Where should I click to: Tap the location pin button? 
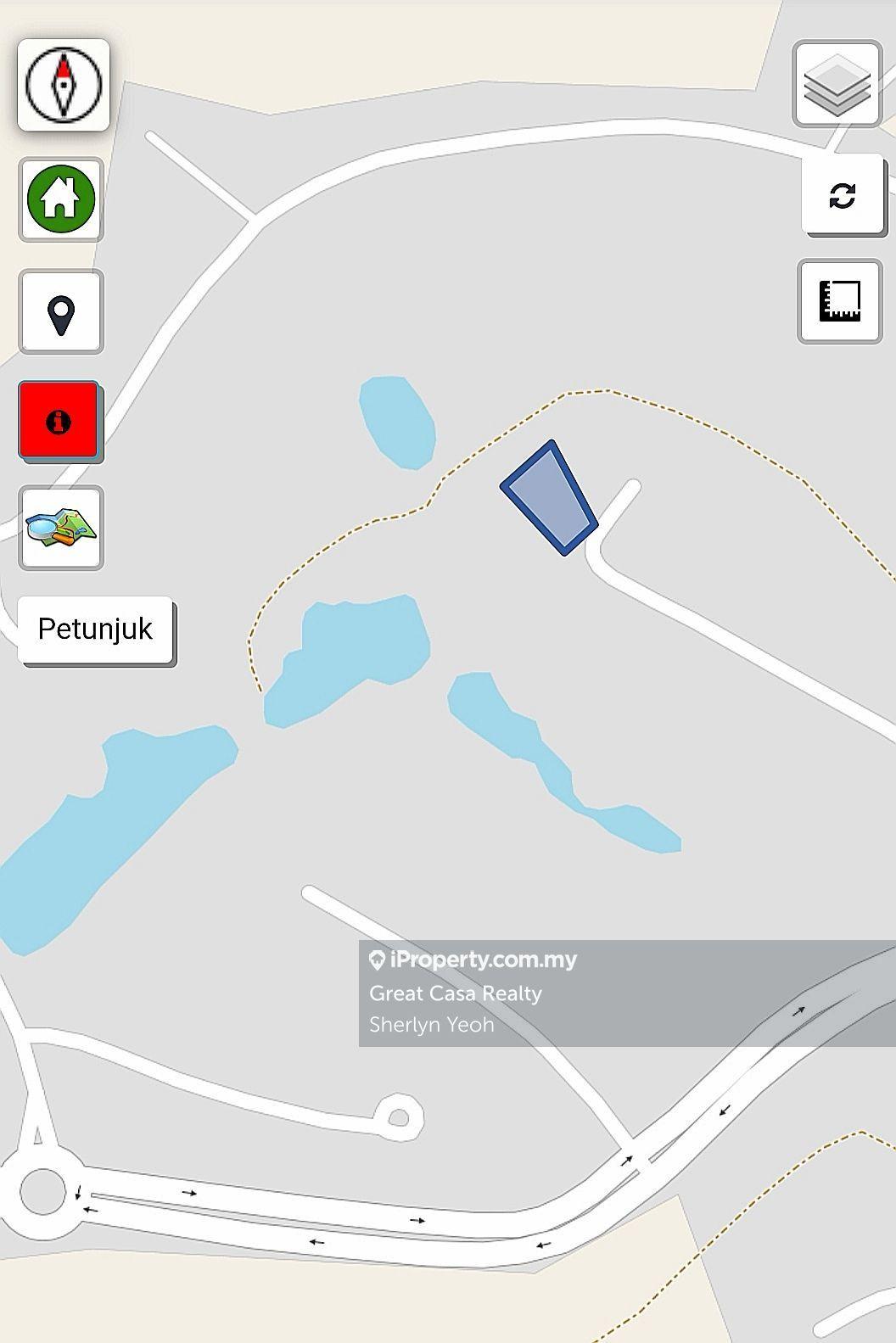pyautogui.click(x=61, y=312)
